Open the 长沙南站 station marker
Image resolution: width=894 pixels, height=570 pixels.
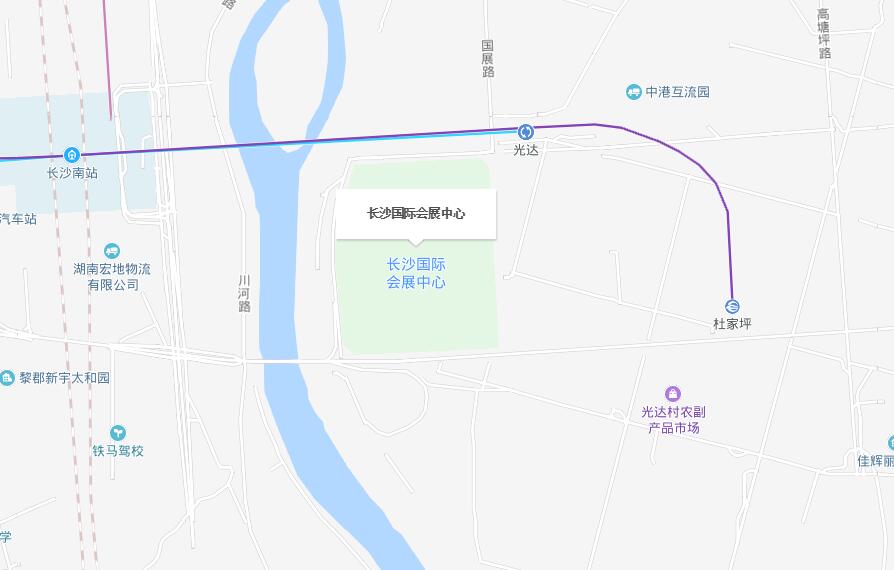pyautogui.click(x=72, y=155)
